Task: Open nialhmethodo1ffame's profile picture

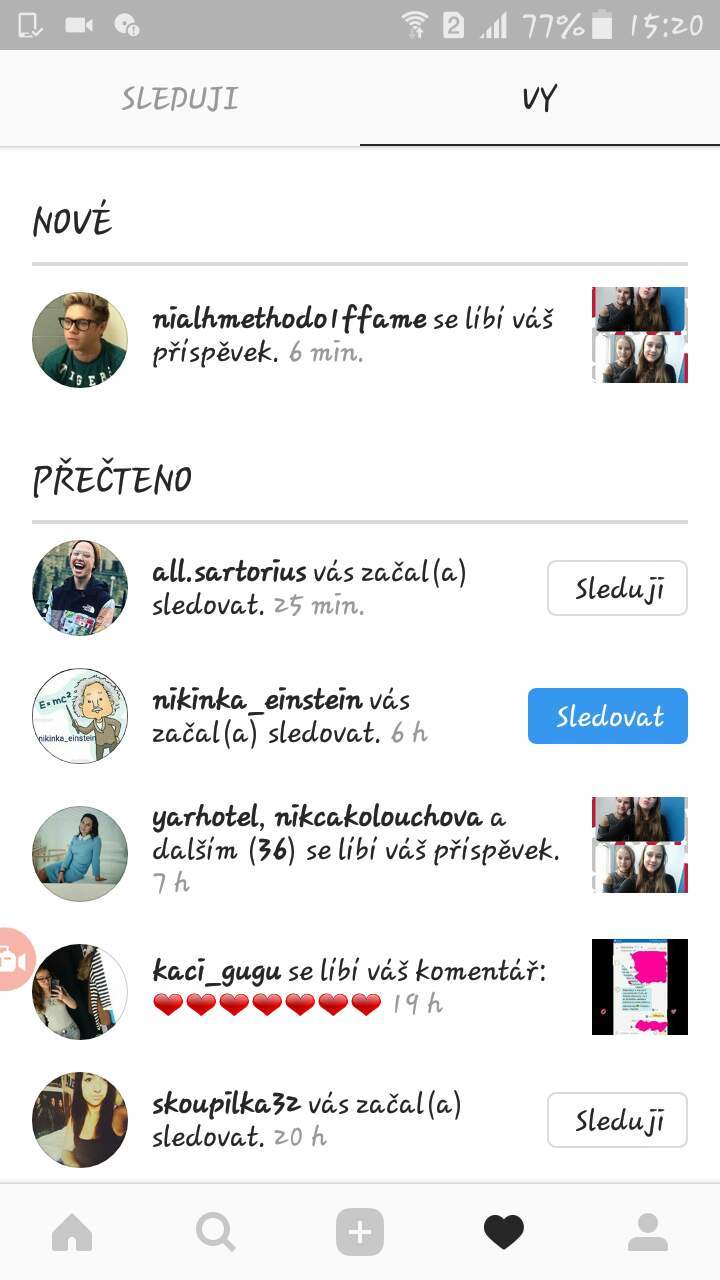Action: [x=80, y=340]
